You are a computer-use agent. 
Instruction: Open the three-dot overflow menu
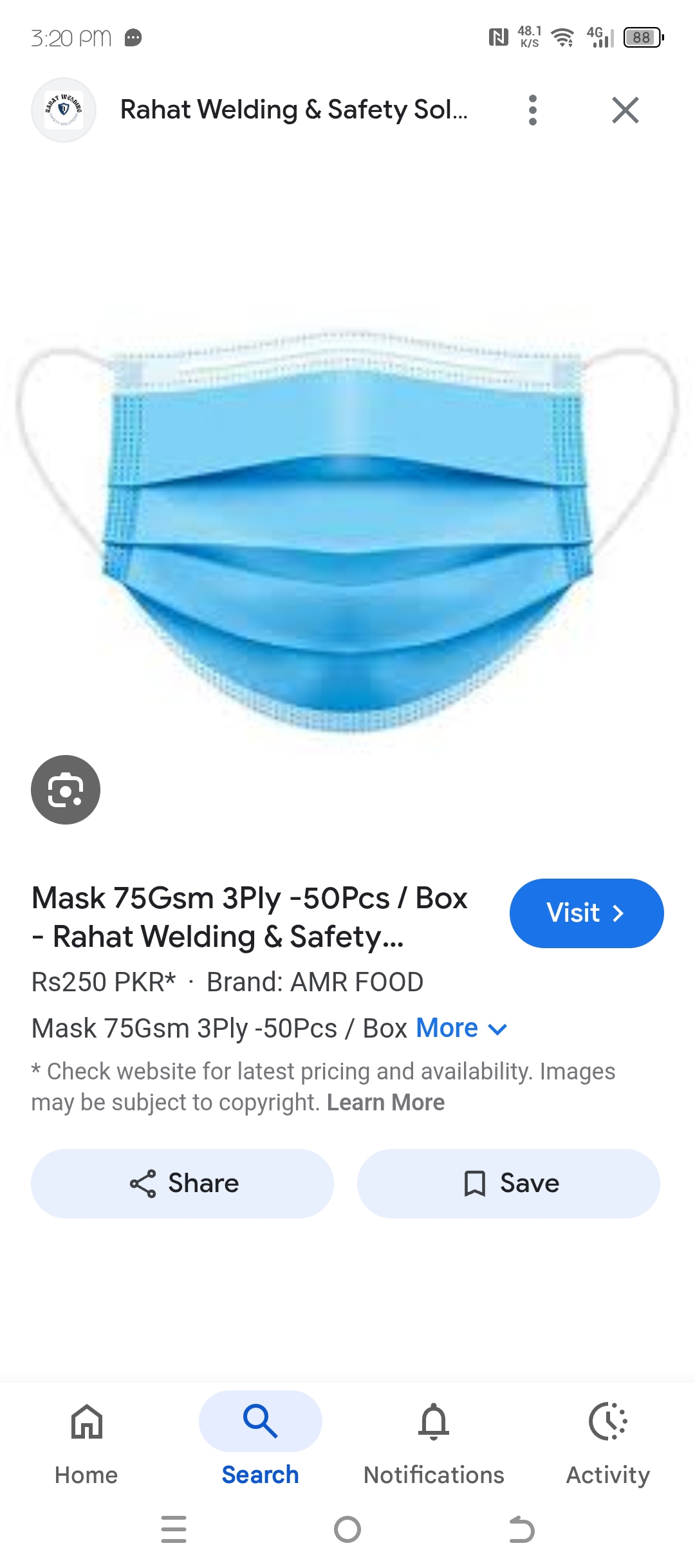pos(532,110)
